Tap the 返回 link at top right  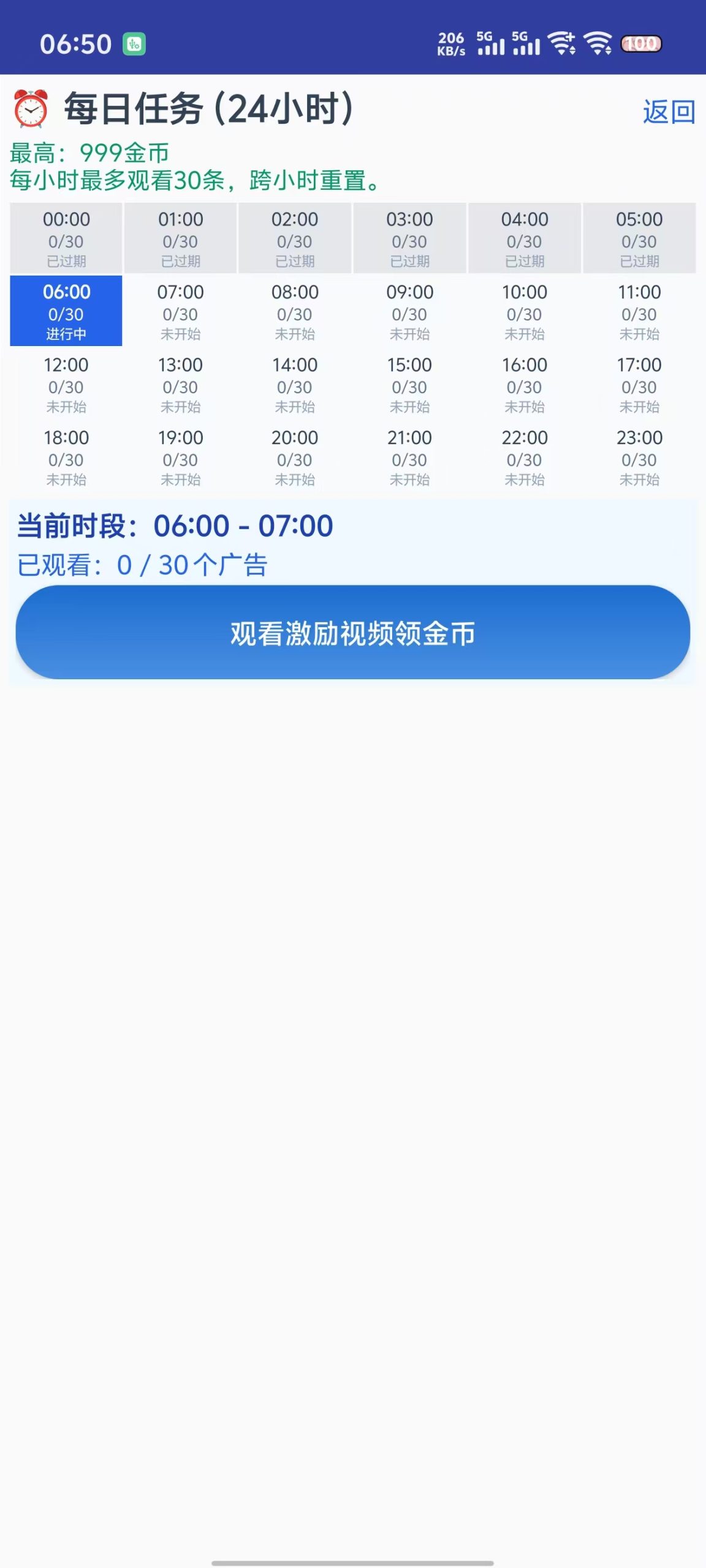[668, 113]
